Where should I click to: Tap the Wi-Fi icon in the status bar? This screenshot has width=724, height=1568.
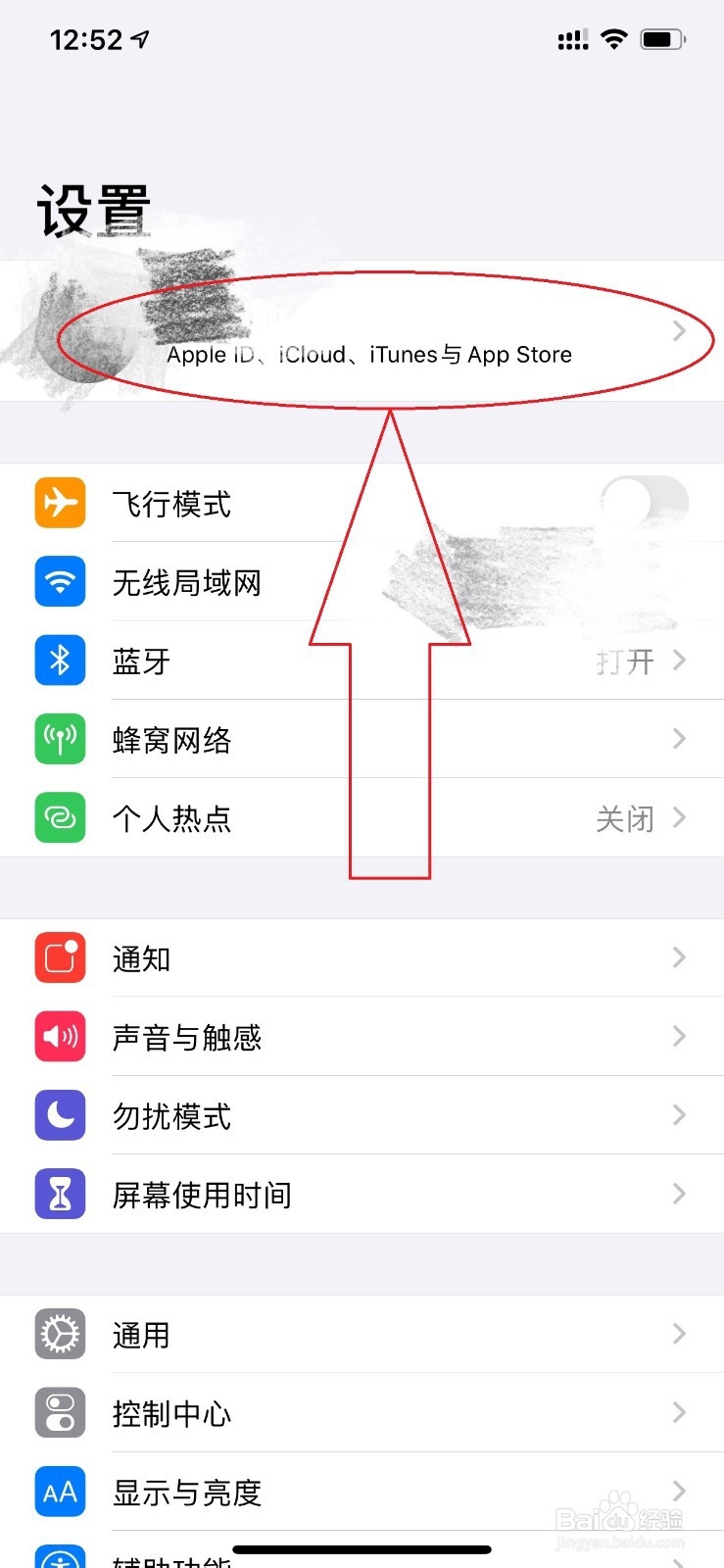pyautogui.click(x=613, y=38)
